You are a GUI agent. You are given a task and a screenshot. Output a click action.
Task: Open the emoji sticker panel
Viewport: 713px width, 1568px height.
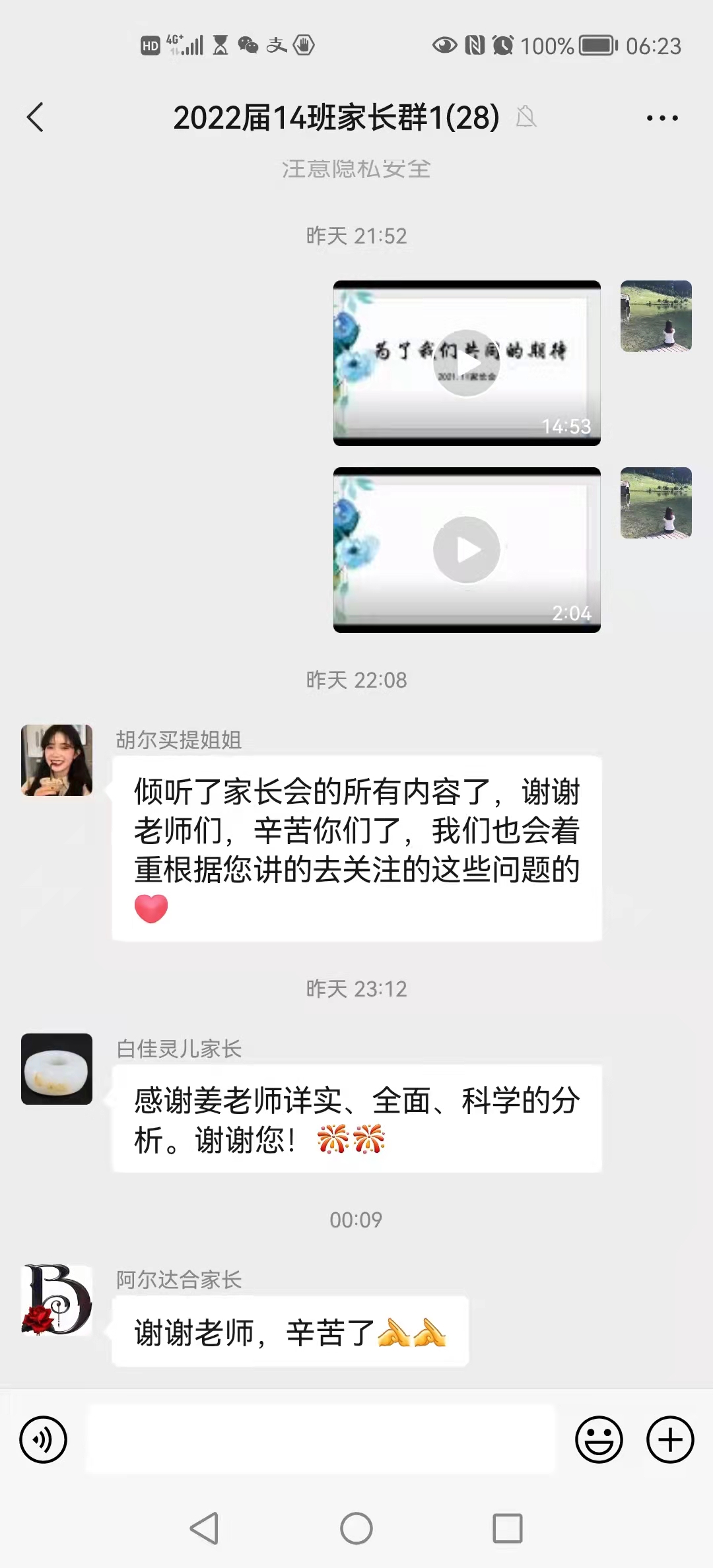[599, 1439]
